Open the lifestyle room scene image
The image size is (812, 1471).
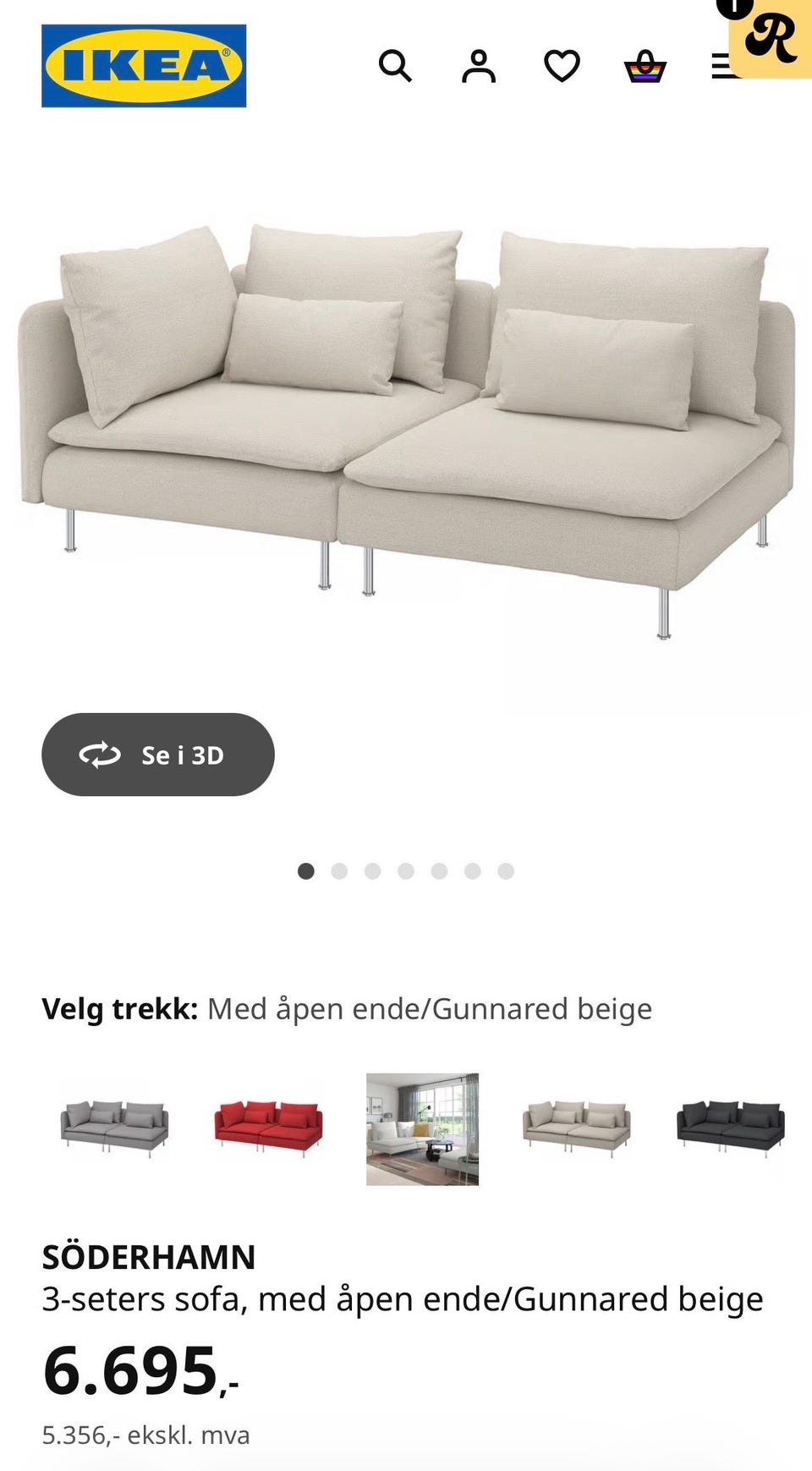click(422, 1133)
